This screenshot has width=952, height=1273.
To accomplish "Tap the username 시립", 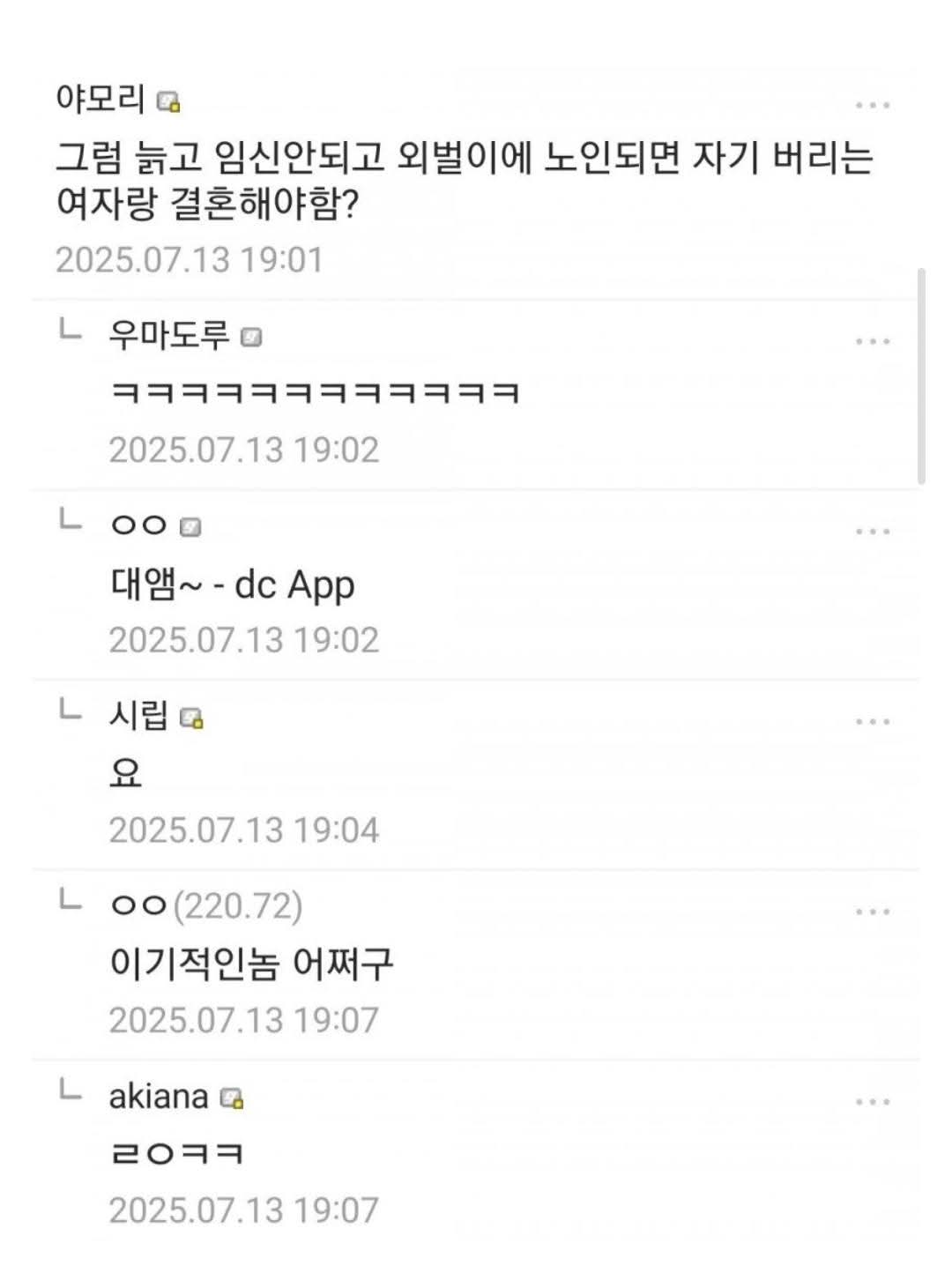I will point(138,715).
